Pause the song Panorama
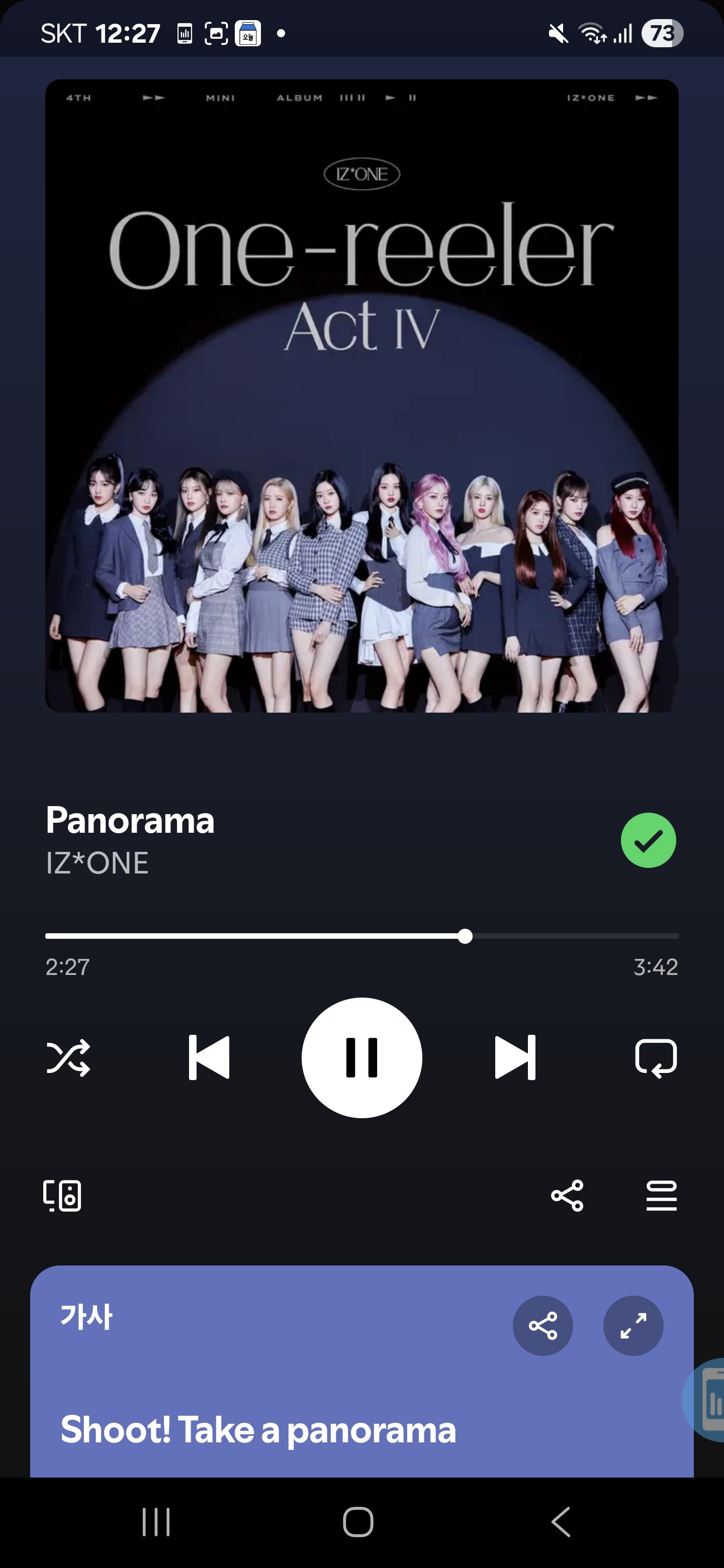Viewport: 724px width, 1568px height. coord(361,1058)
